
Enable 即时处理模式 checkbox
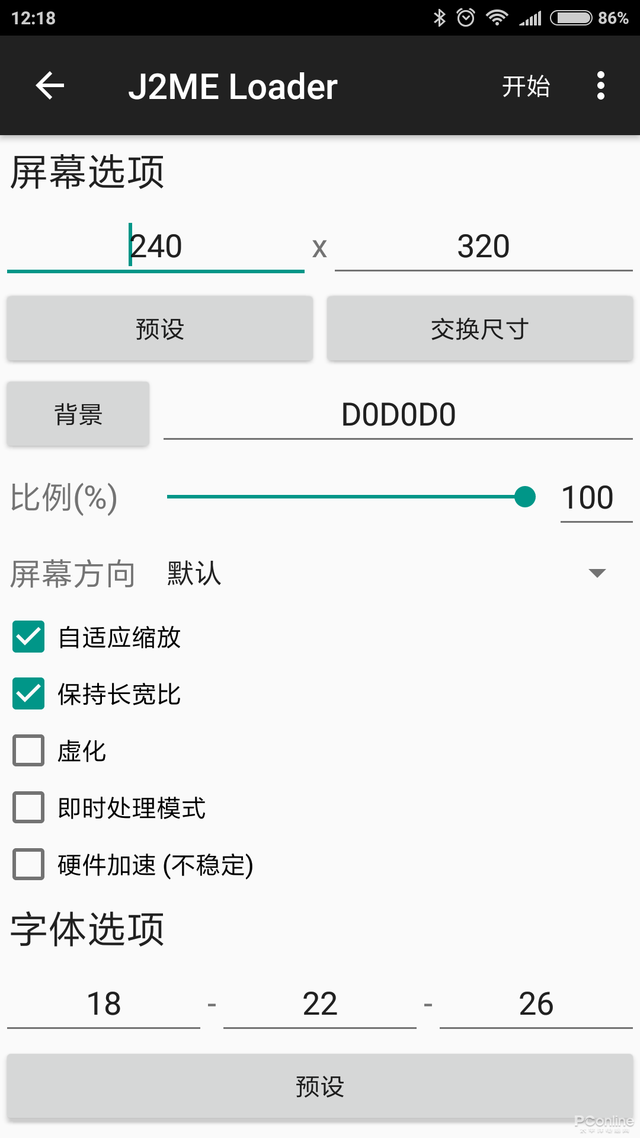pos(29,807)
